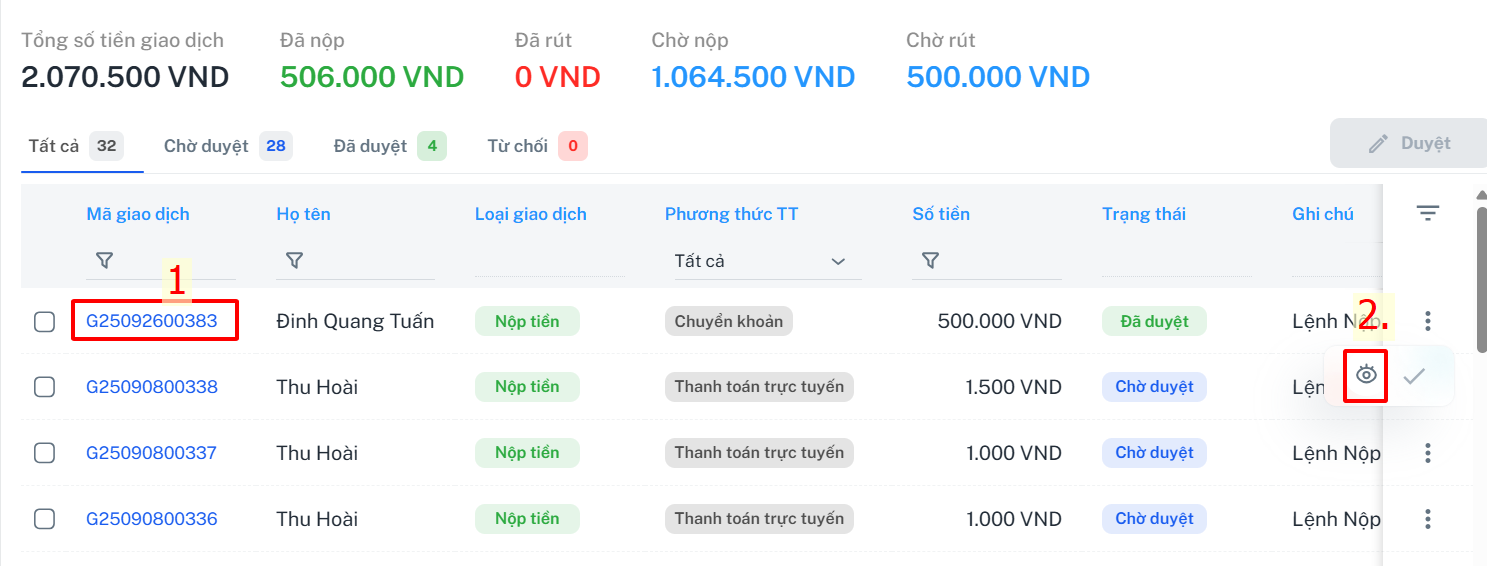
Task: Filter by Số tiền
Action: point(930,260)
